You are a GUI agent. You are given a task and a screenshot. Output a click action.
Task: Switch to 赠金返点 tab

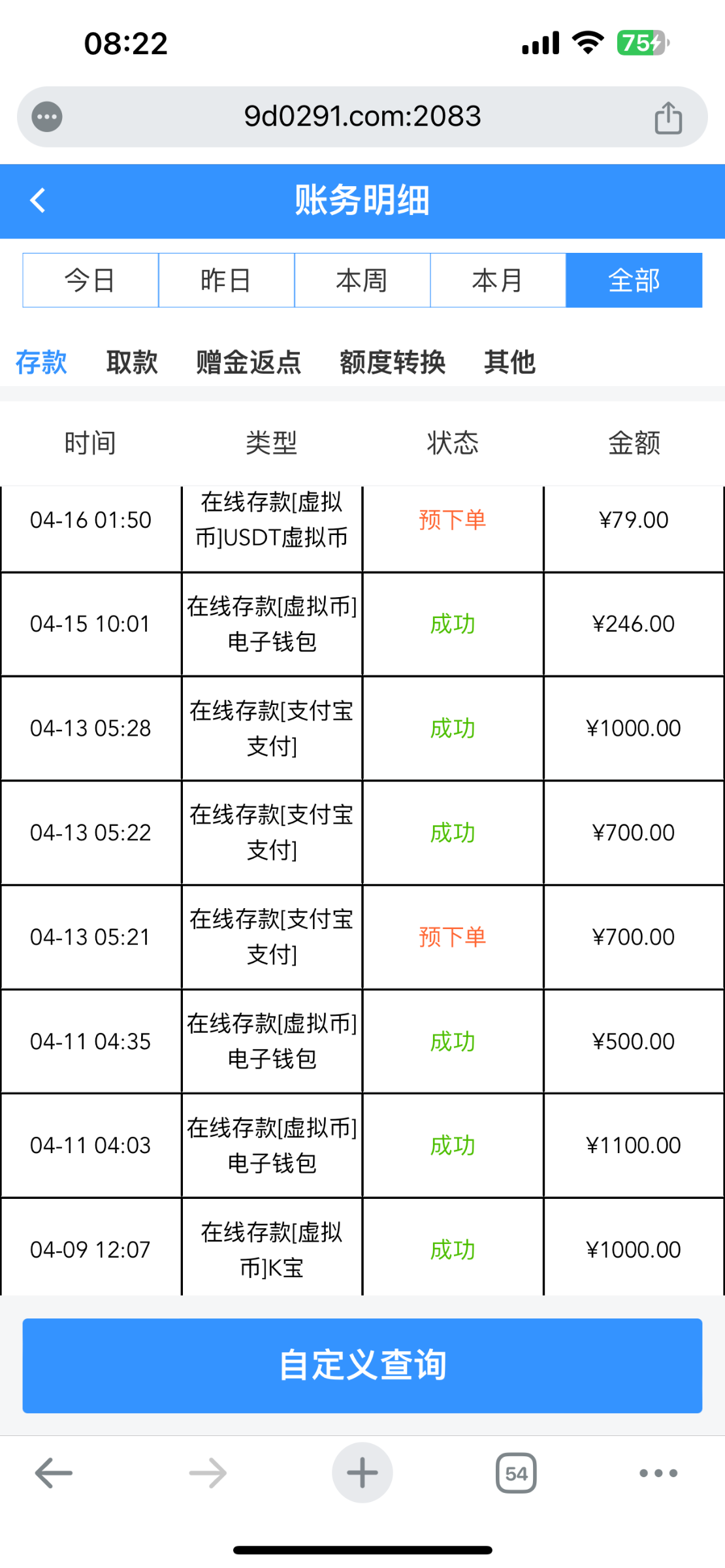(x=248, y=362)
